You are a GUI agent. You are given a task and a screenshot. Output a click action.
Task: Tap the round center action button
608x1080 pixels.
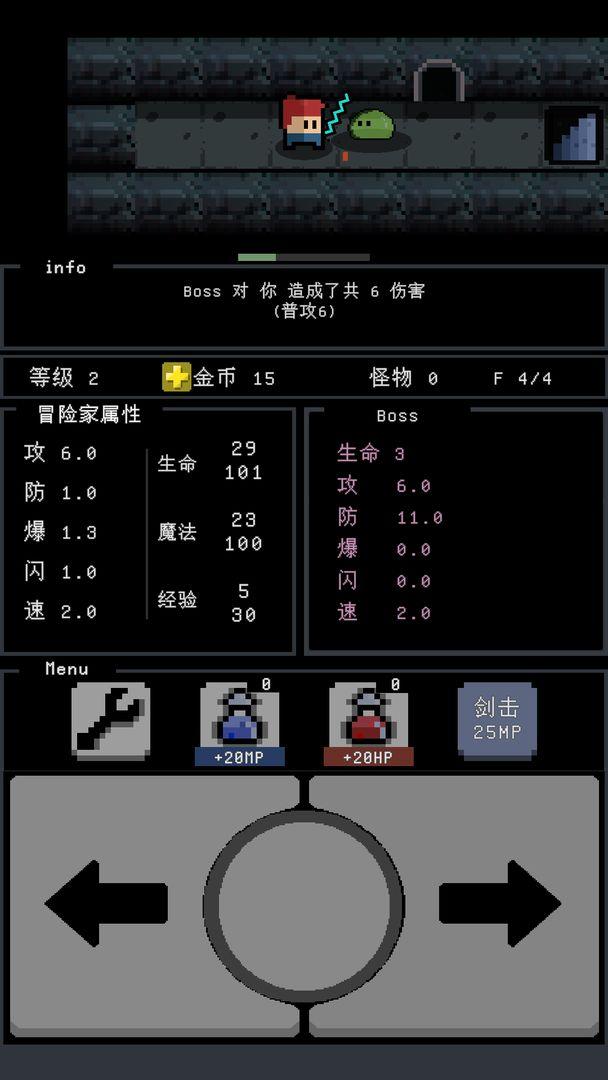pos(304,902)
